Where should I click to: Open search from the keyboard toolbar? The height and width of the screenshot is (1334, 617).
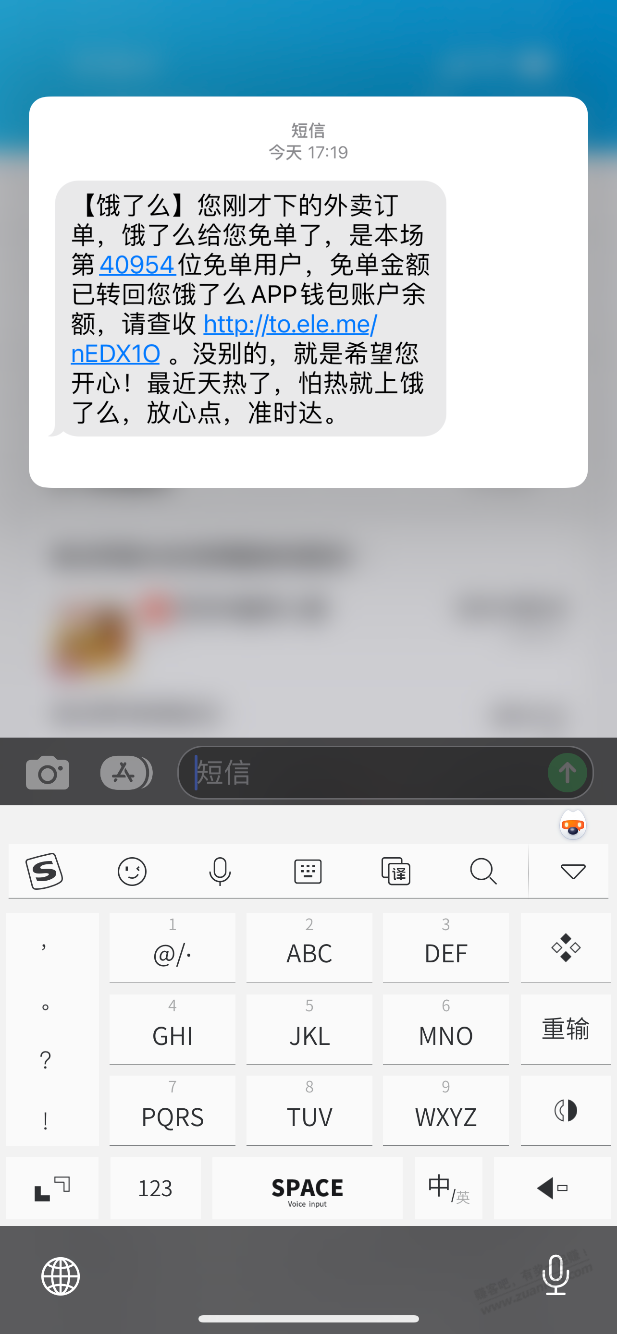pos(483,871)
